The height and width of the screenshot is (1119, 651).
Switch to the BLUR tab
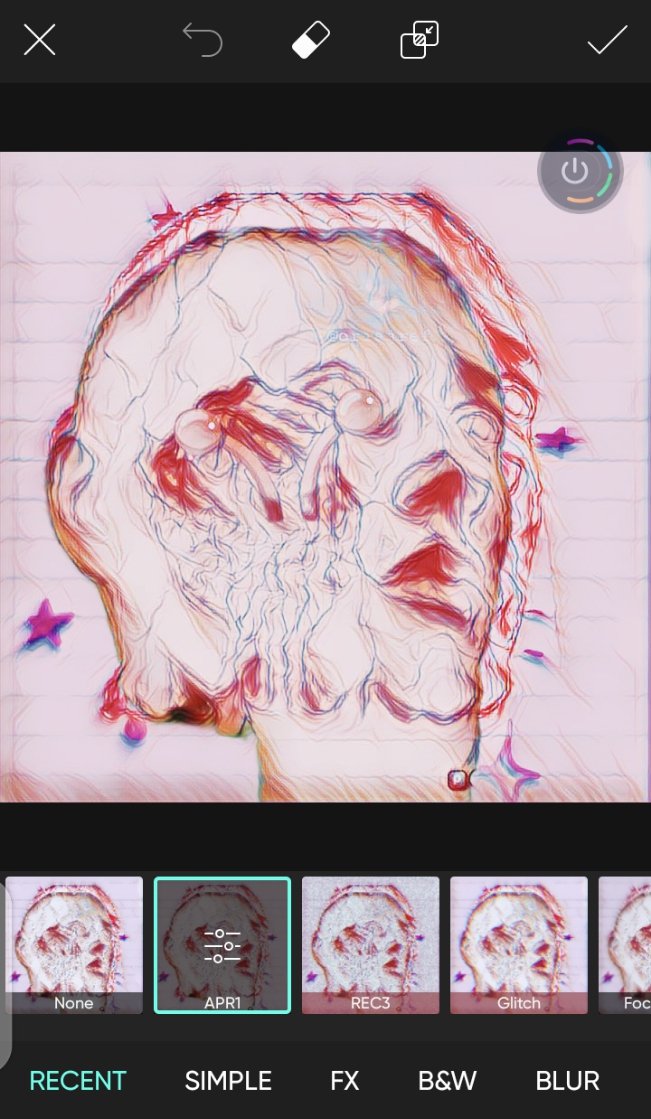[x=567, y=1080]
